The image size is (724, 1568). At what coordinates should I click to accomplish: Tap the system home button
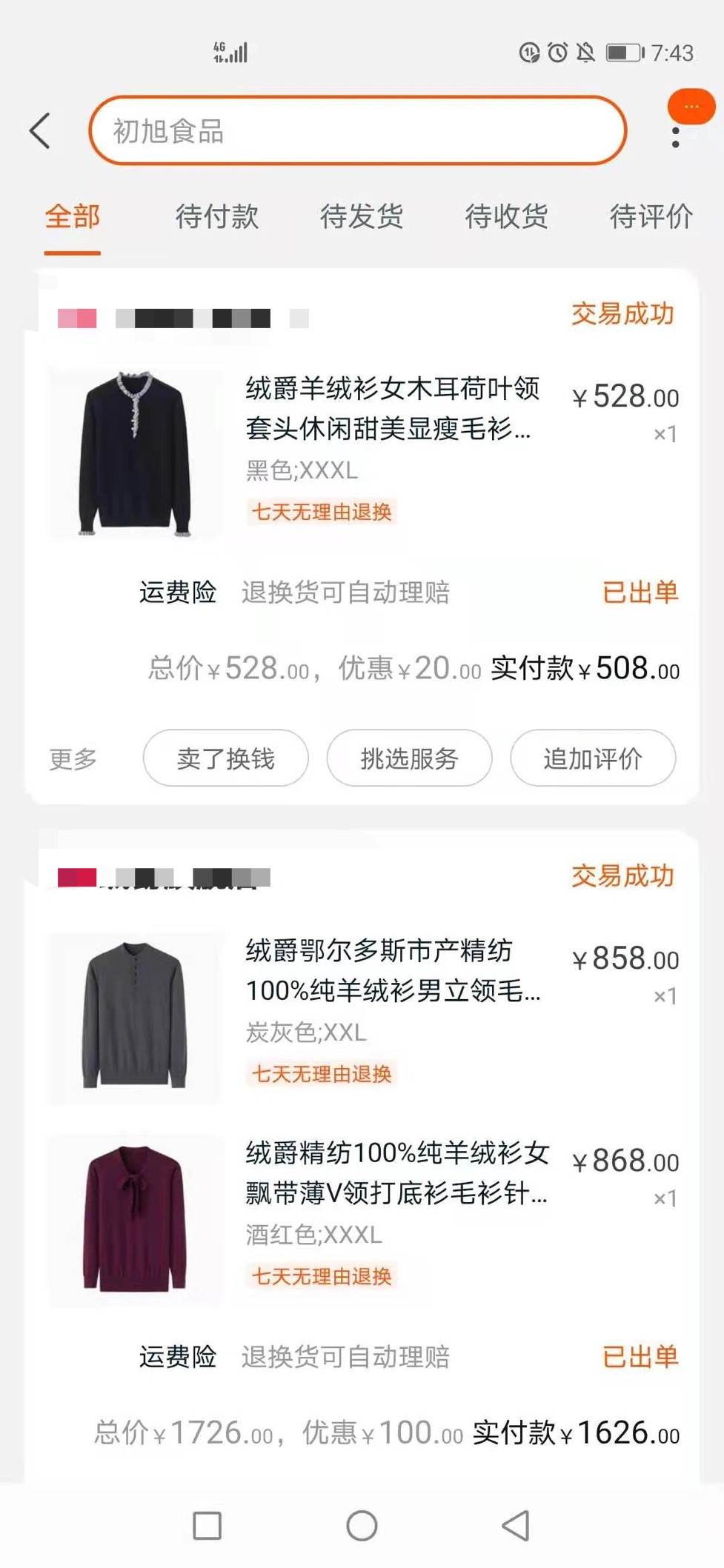(362, 1526)
